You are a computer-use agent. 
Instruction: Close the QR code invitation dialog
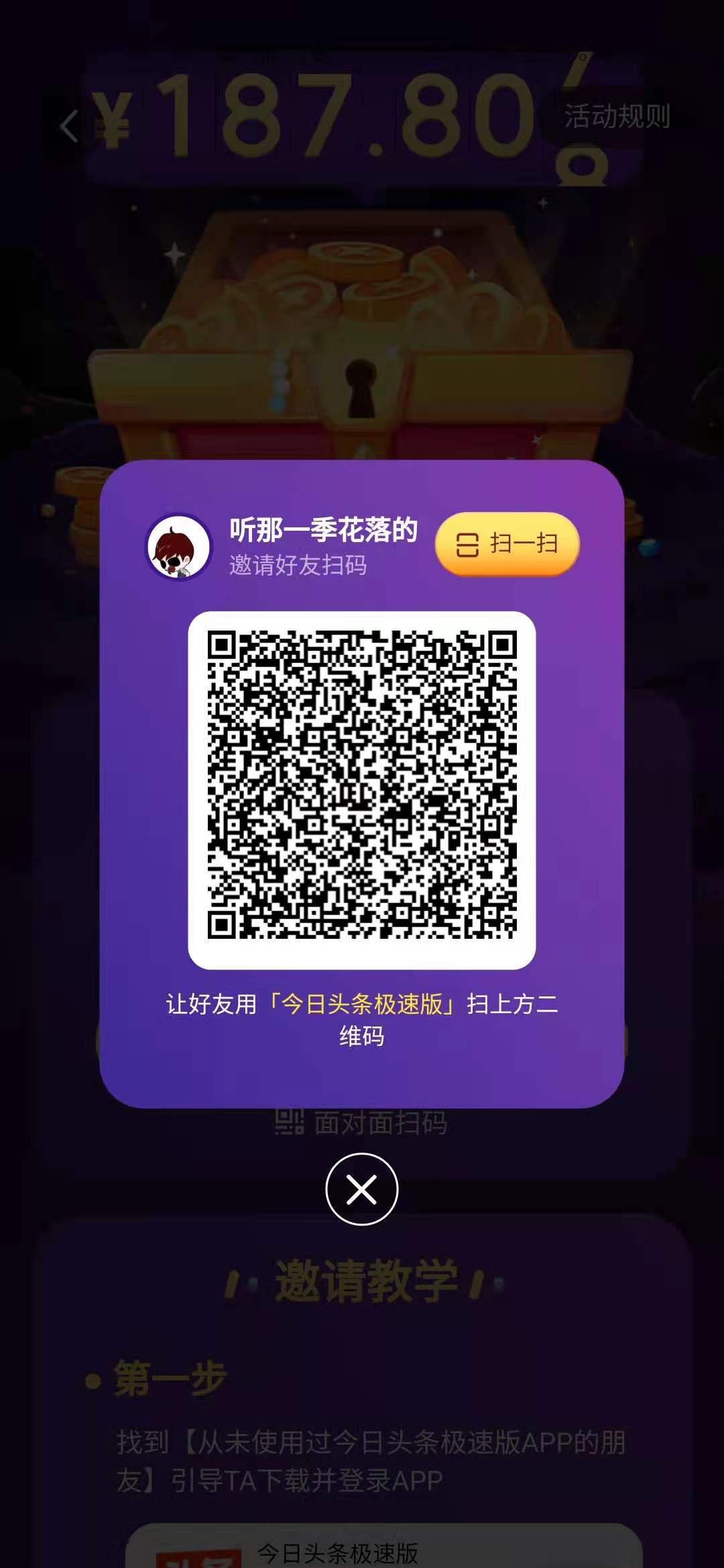(361, 1189)
